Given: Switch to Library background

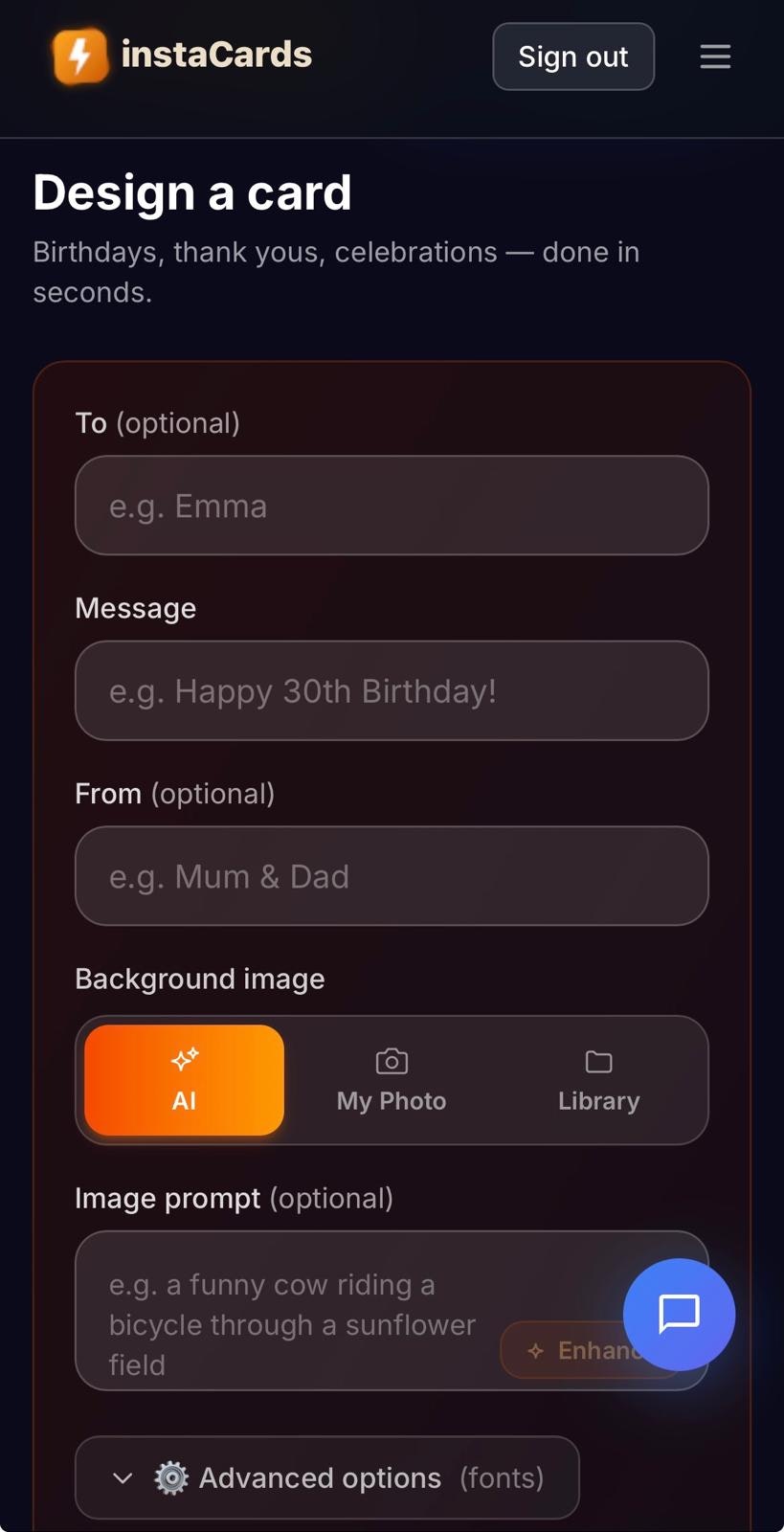Looking at the screenshot, I should (599, 1080).
